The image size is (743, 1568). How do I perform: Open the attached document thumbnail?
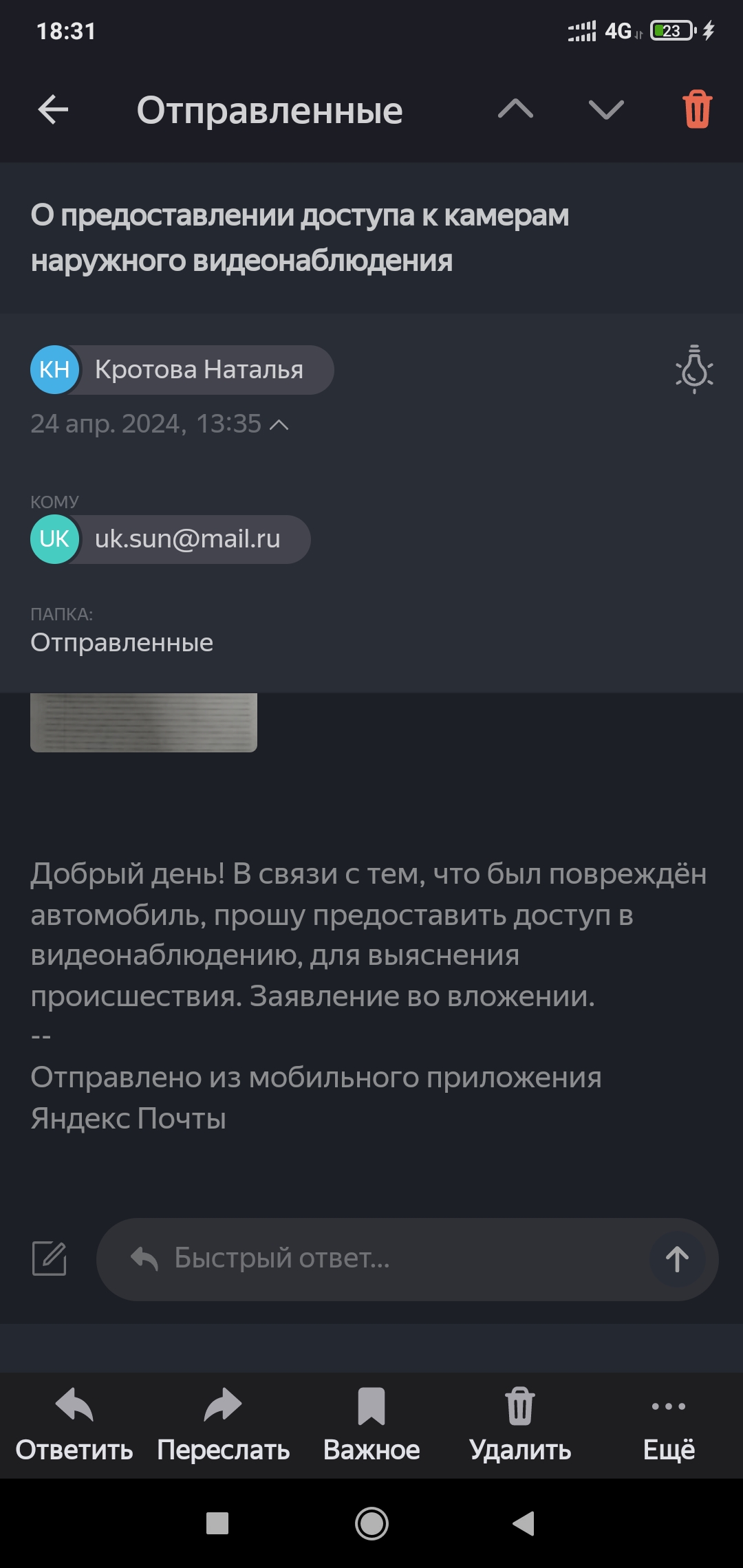(144, 722)
